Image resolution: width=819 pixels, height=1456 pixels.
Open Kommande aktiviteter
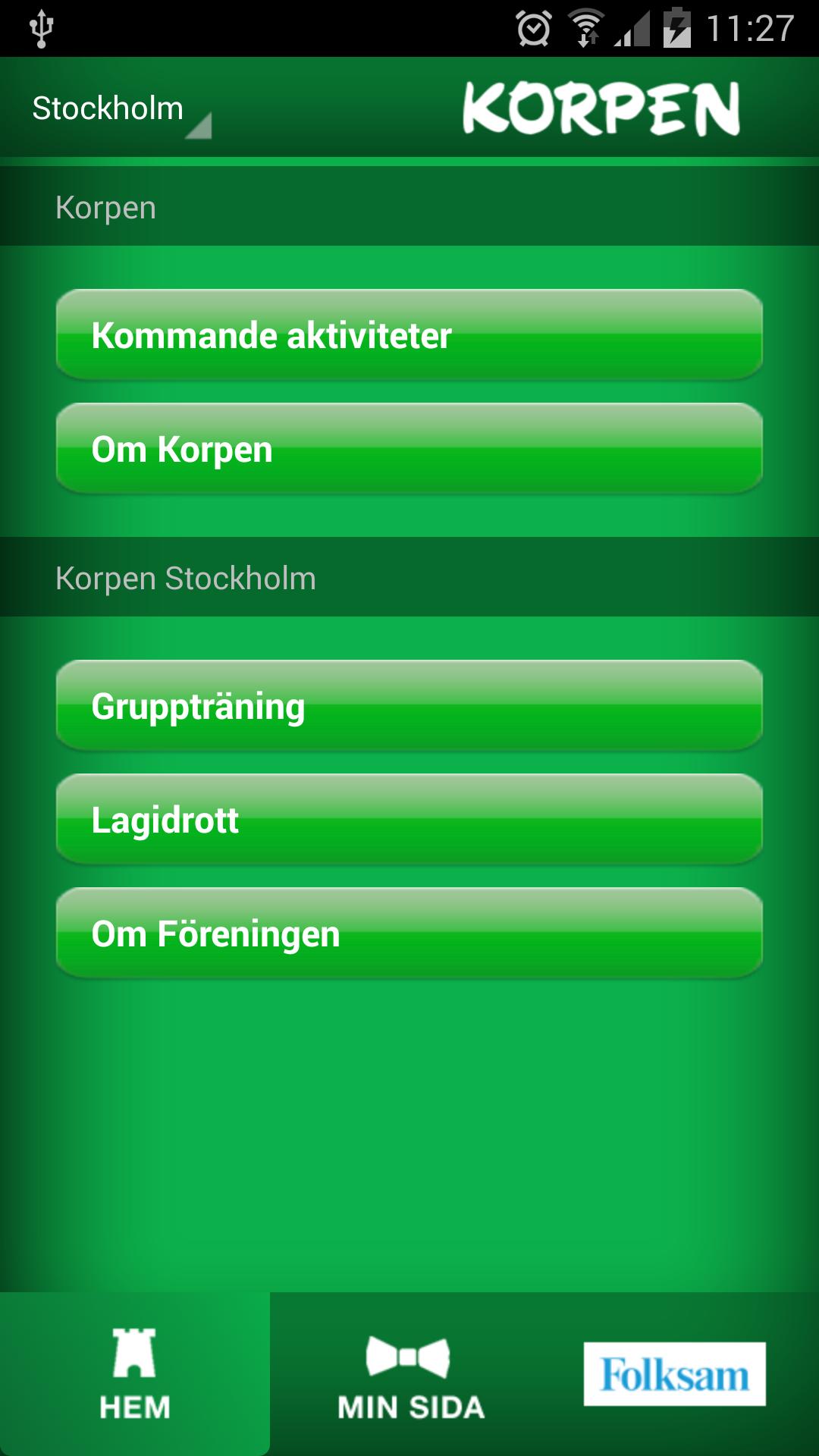[409, 335]
